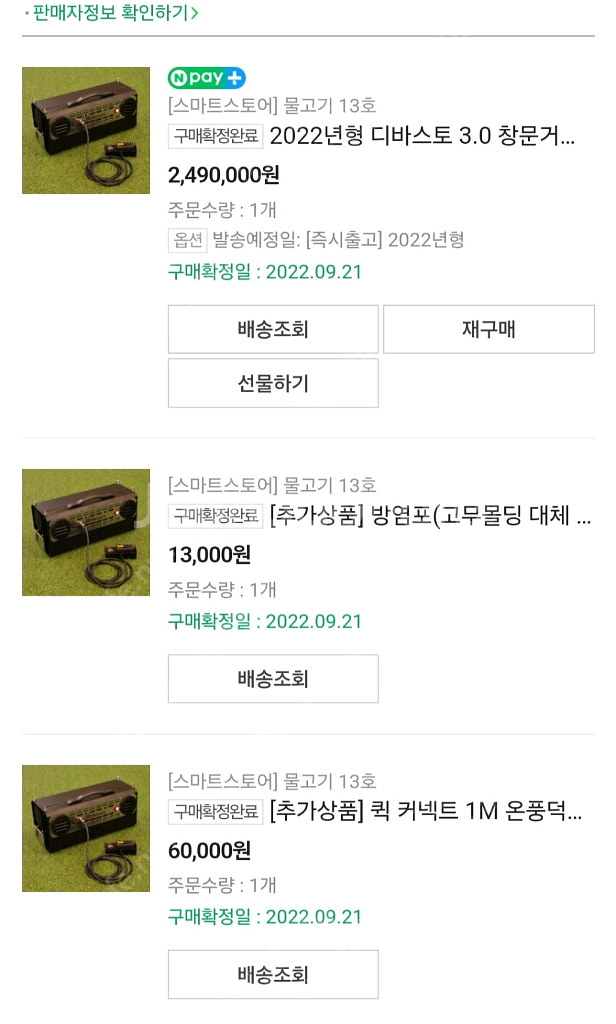
Task: Tap 배송조회 for the 2022년형 디바스토 3.0 order
Action: [x=273, y=329]
